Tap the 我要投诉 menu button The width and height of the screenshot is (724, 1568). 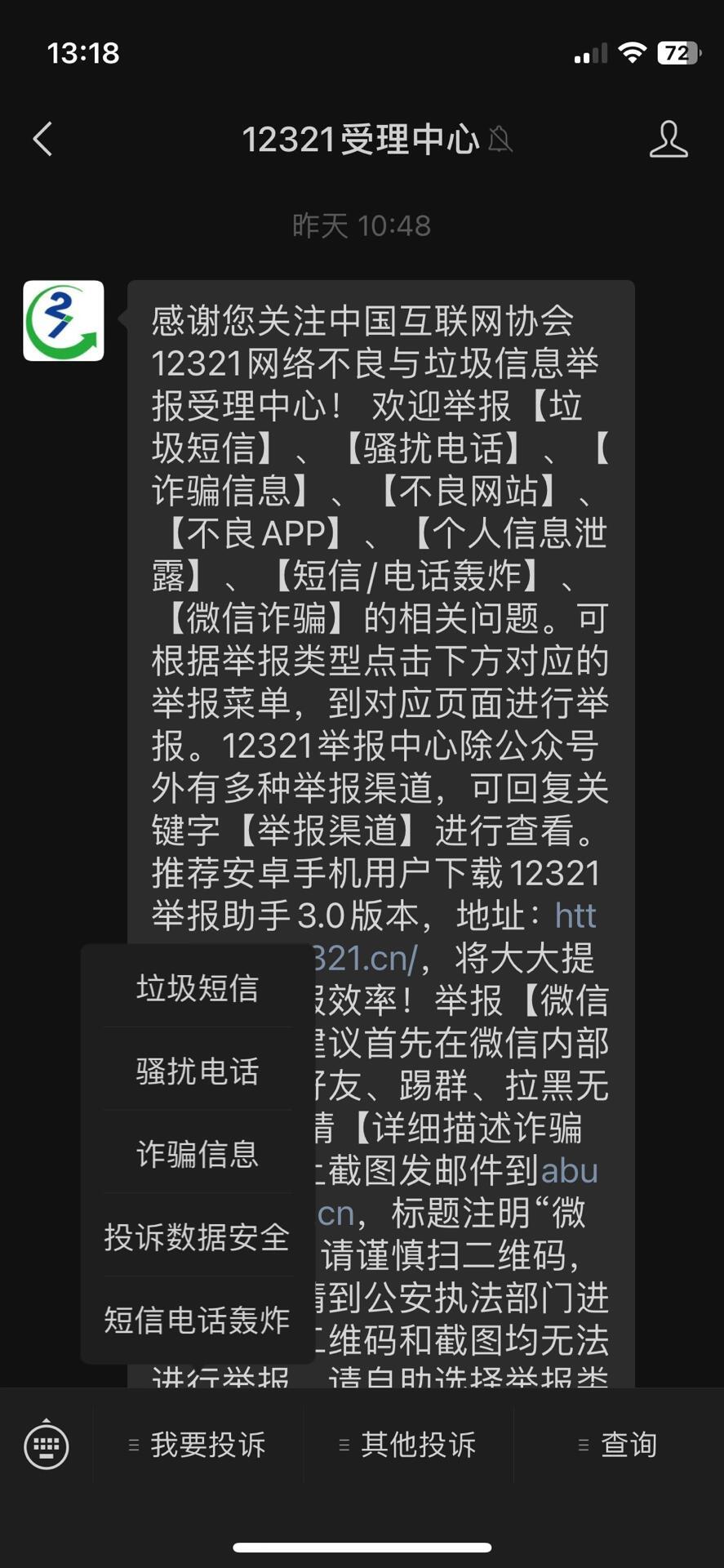(x=198, y=1445)
